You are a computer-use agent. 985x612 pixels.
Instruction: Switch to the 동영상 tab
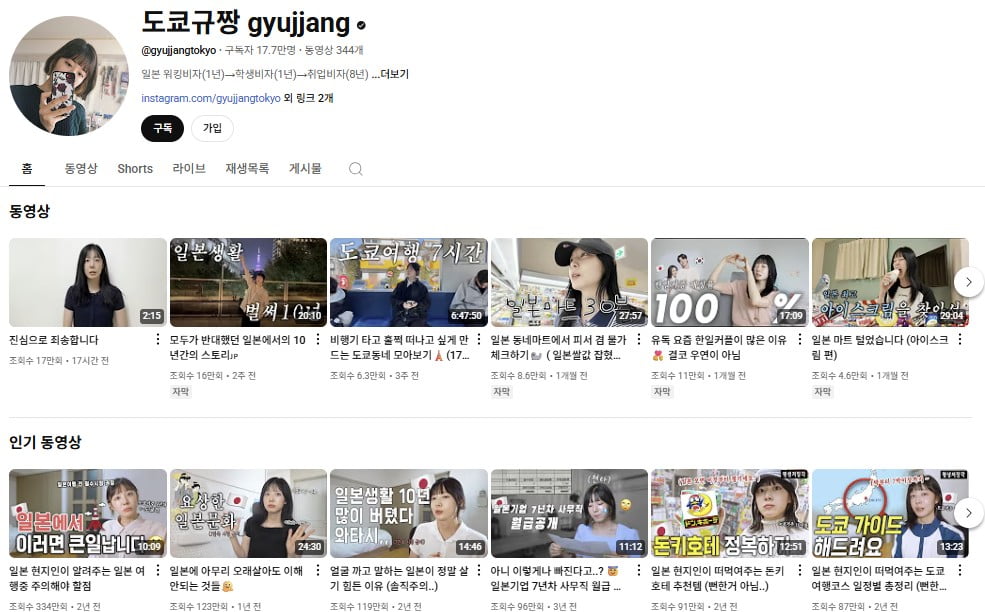[81, 169]
